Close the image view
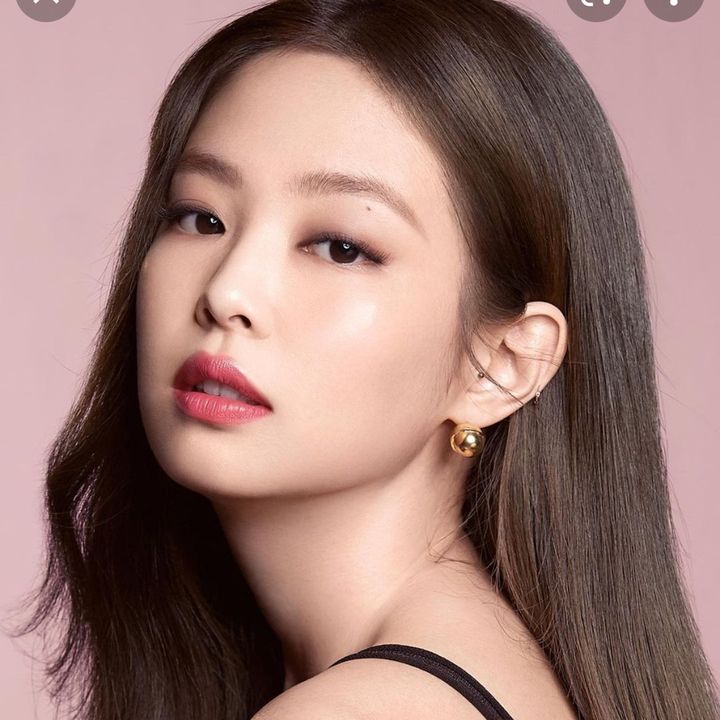Image resolution: width=720 pixels, height=720 pixels. (45, 4)
